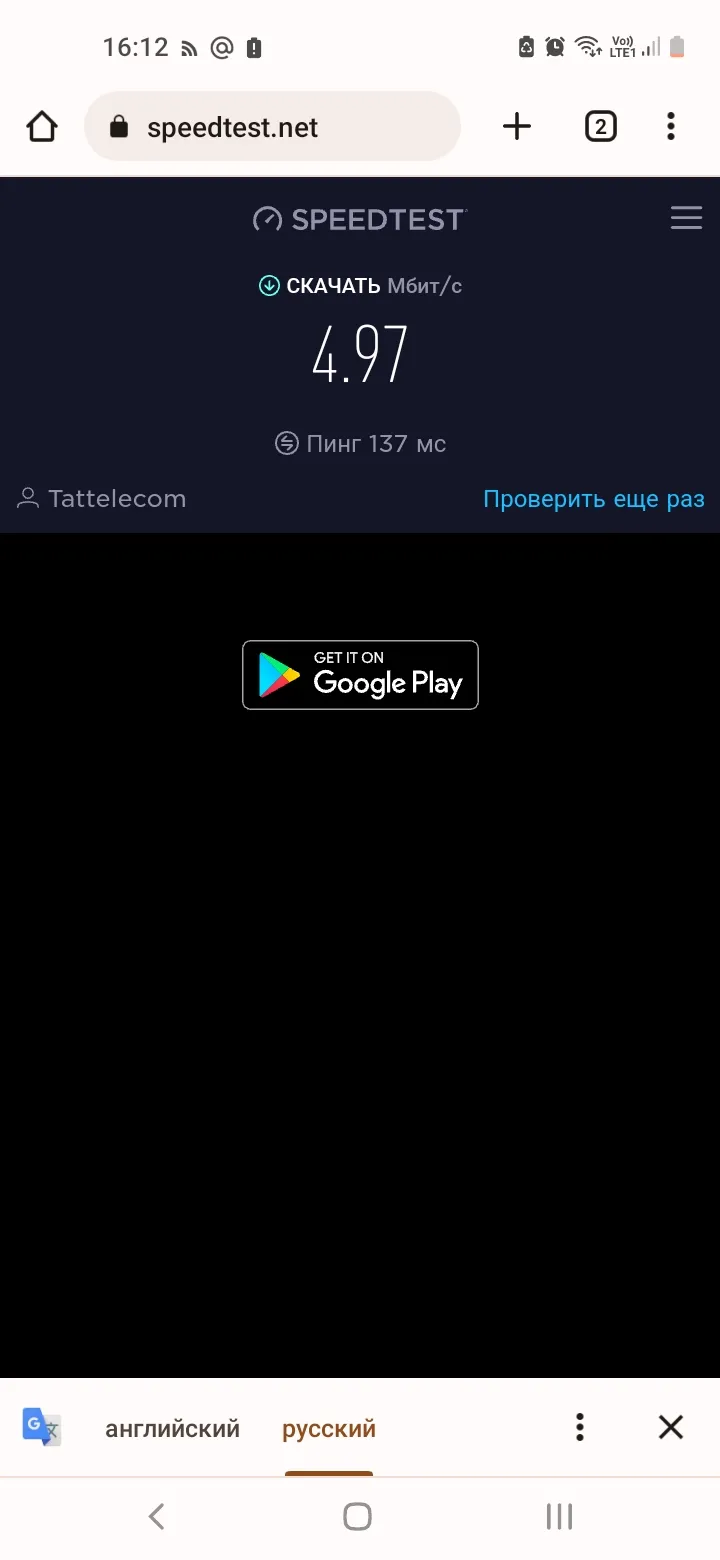Switch translation to английский
The height and width of the screenshot is (1560, 720).
point(173,1428)
